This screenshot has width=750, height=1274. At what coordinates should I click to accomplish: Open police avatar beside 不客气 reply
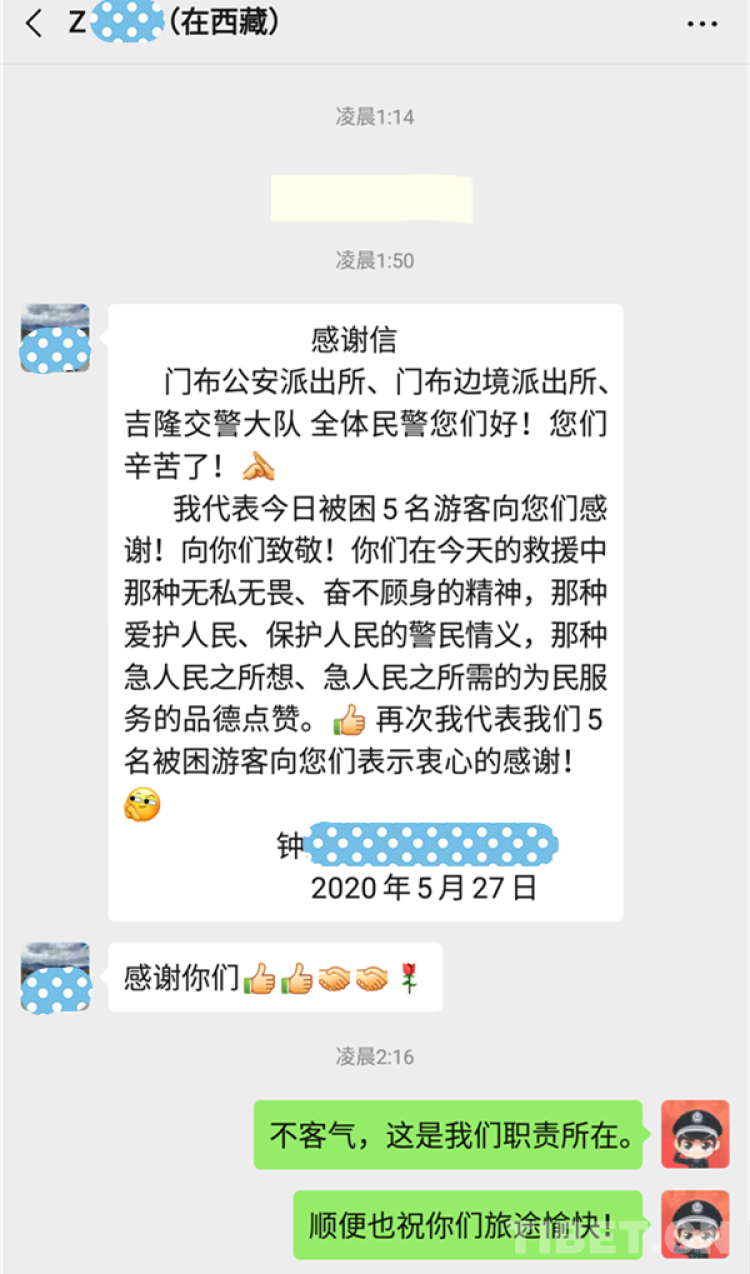tap(695, 1134)
